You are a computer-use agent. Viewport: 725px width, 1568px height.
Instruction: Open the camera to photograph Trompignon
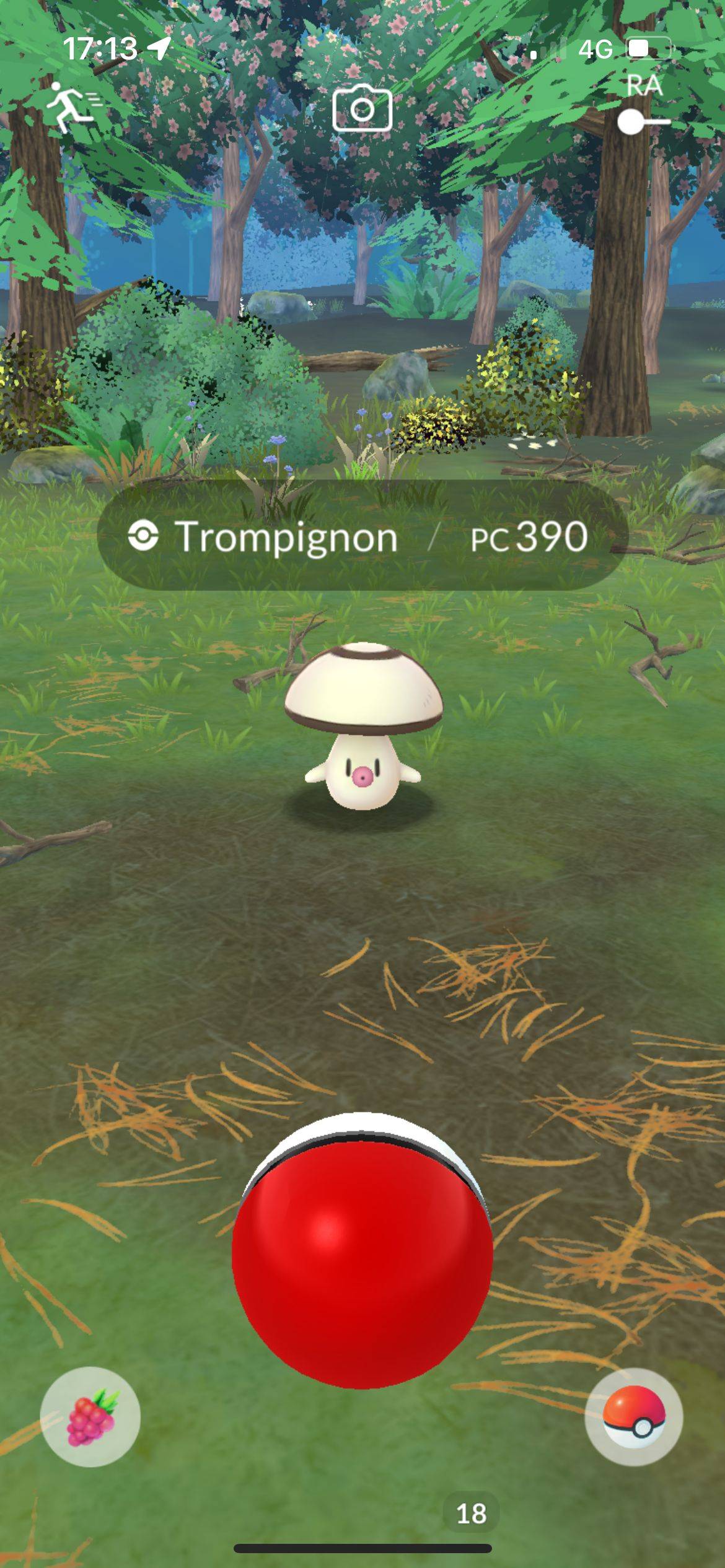[x=362, y=110]
